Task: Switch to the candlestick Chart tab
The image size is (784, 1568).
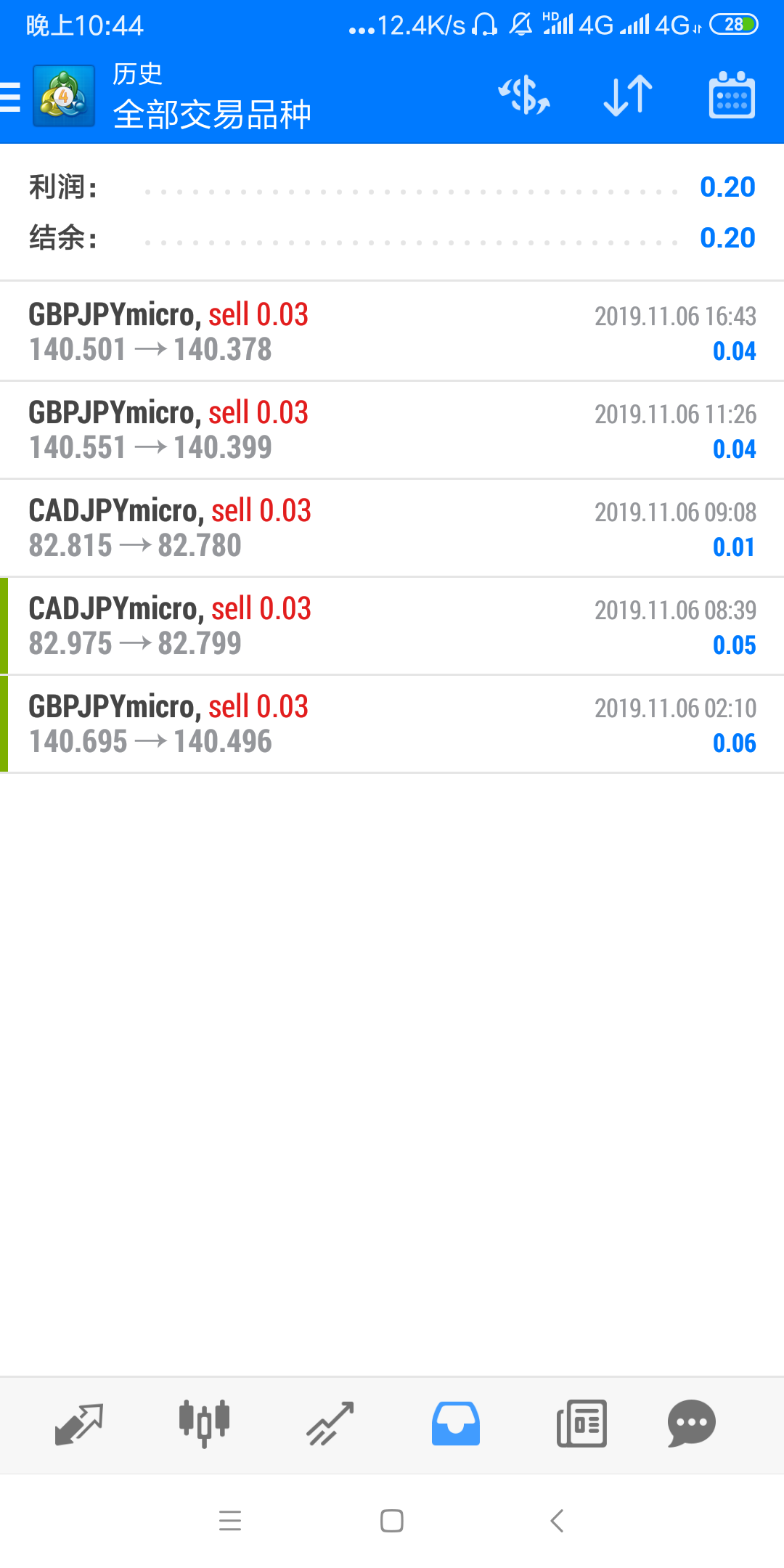Action: tap(204, 1424)
